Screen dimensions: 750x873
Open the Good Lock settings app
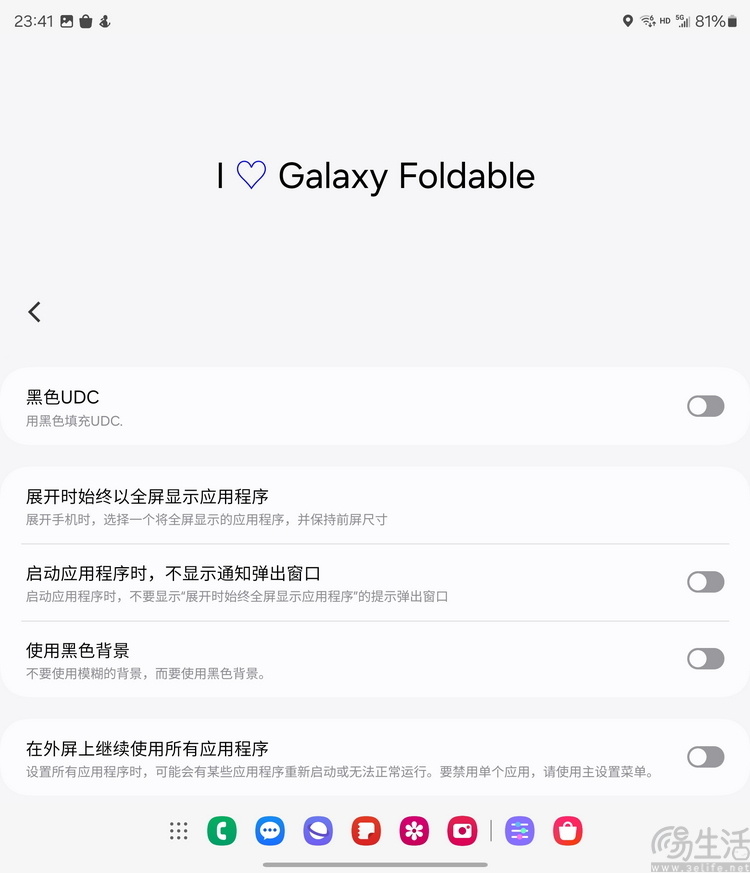(519, 831)
